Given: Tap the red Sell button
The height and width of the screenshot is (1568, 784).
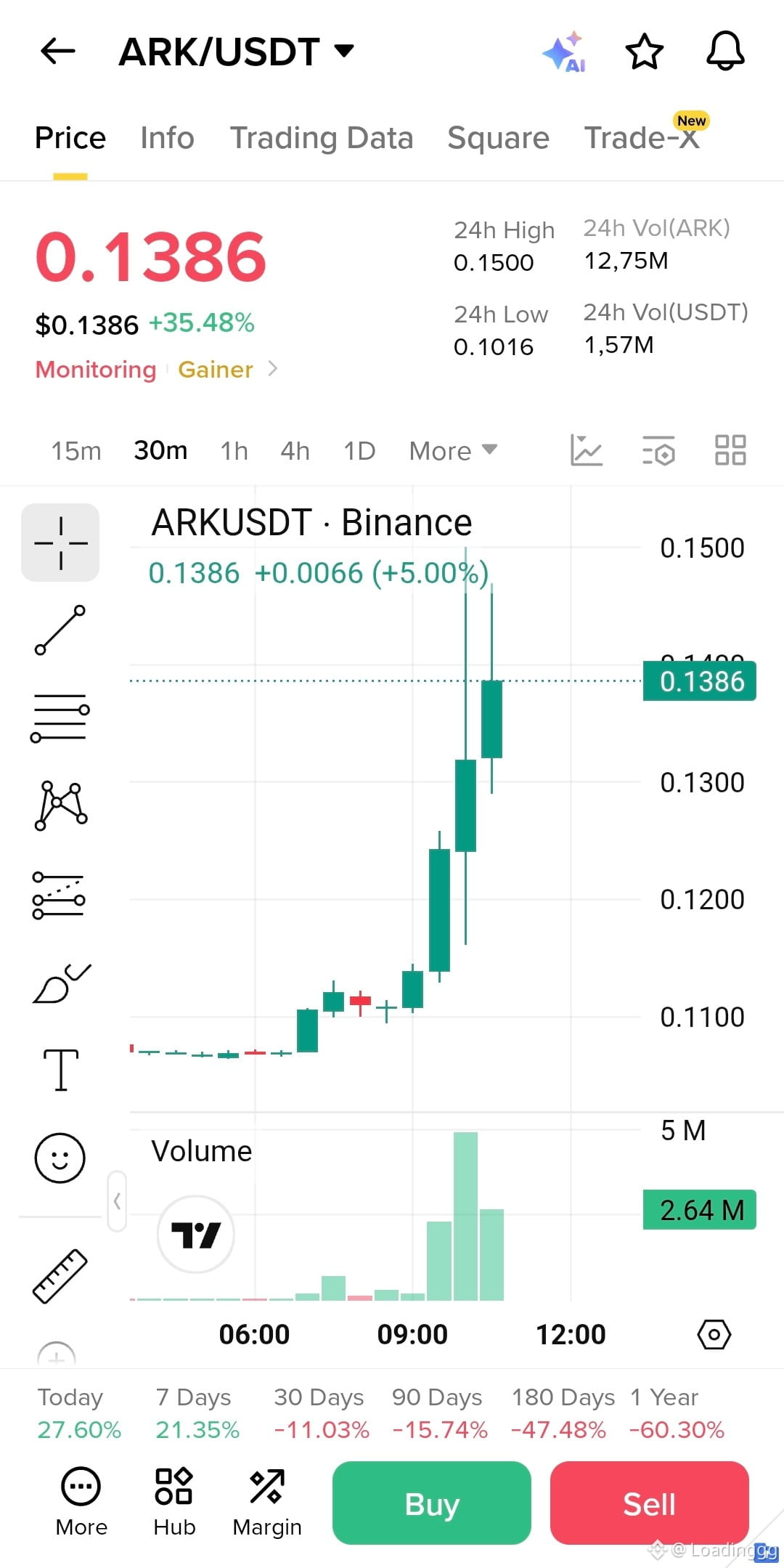Looking at the screenshot, I should pyautogui.click(x=650, y=1503).
